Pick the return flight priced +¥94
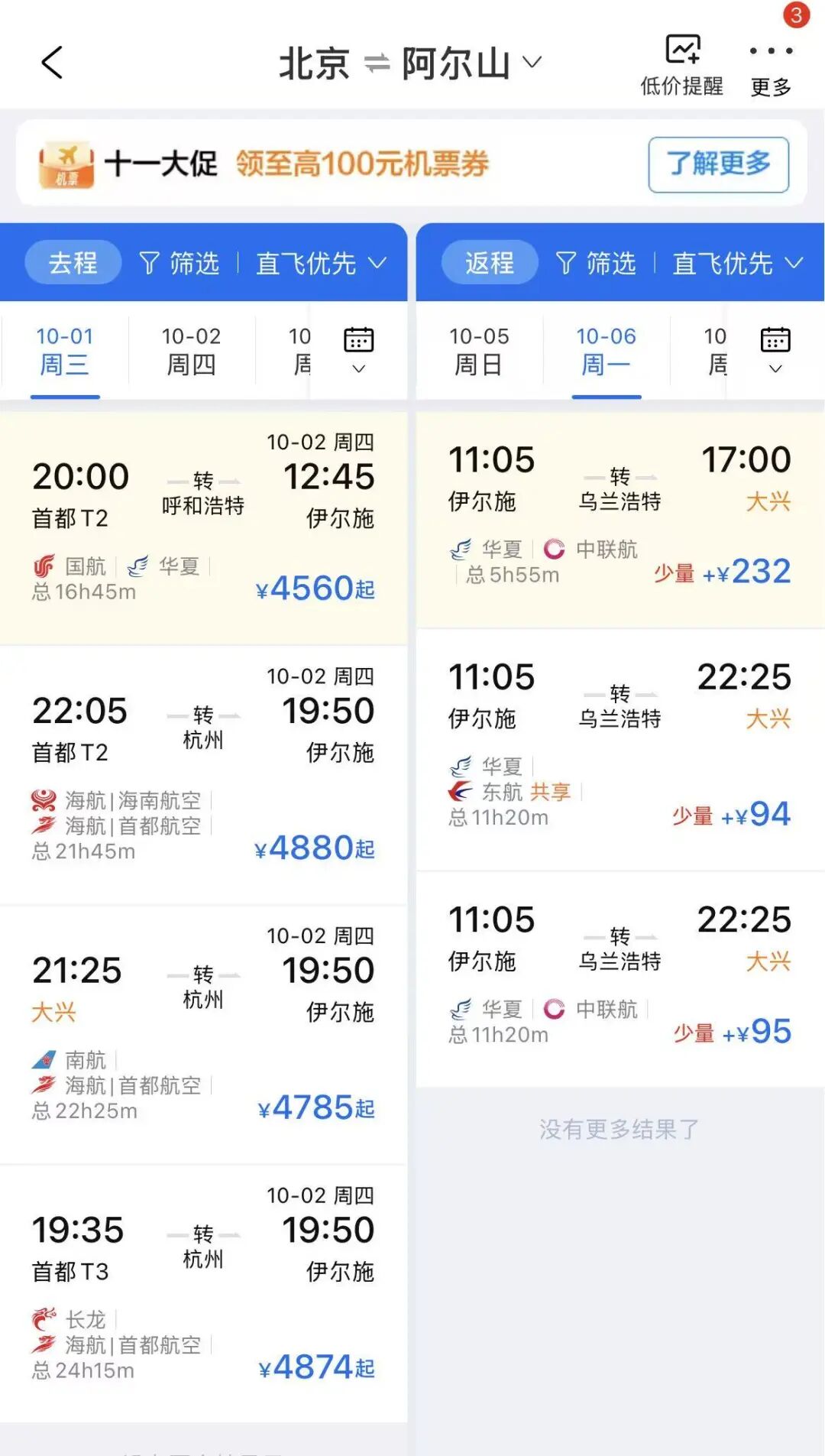This screenshot has width=825, height=1456. tap(620, 749)
